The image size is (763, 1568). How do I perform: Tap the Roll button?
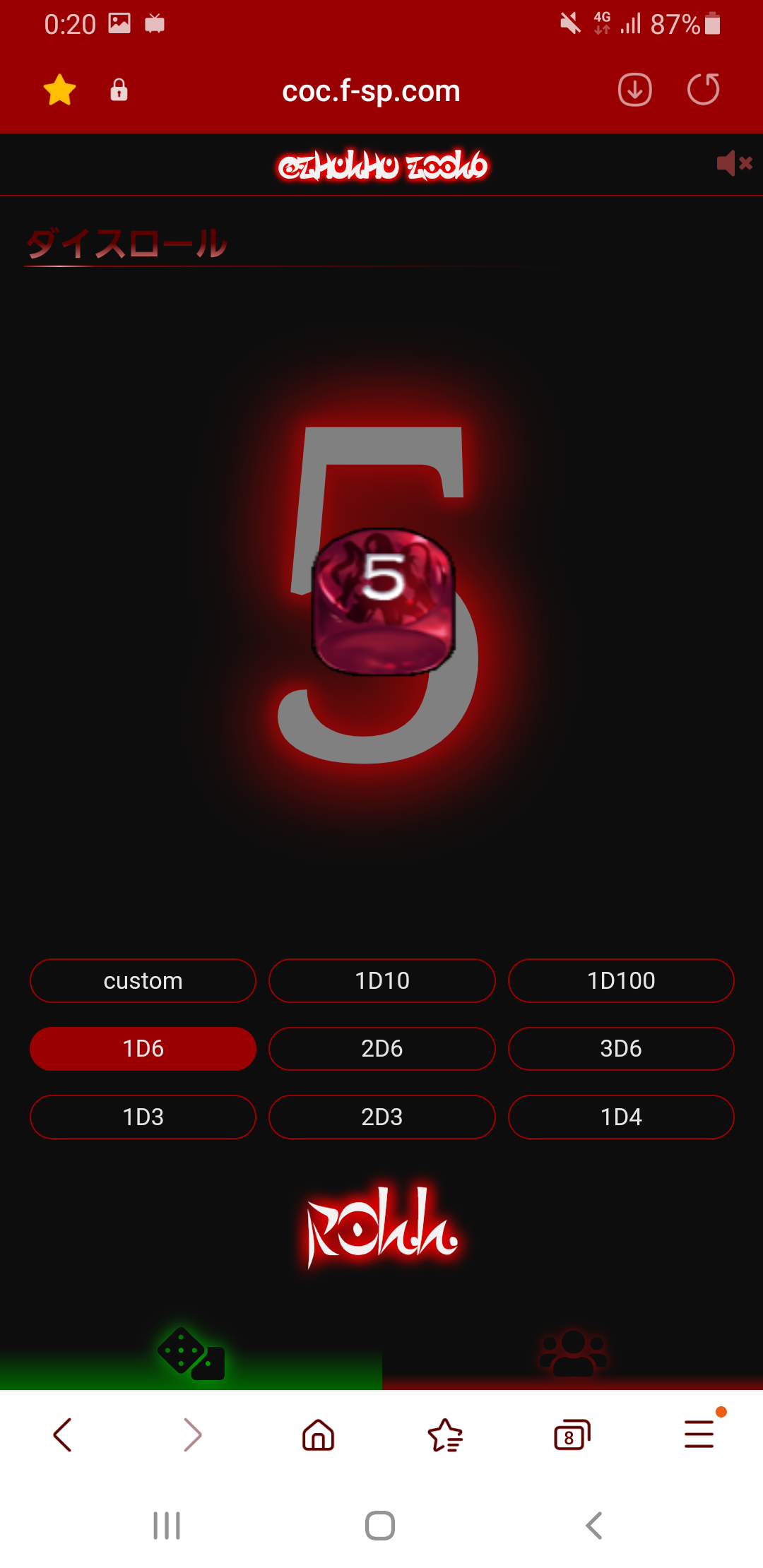[381, 1228]
